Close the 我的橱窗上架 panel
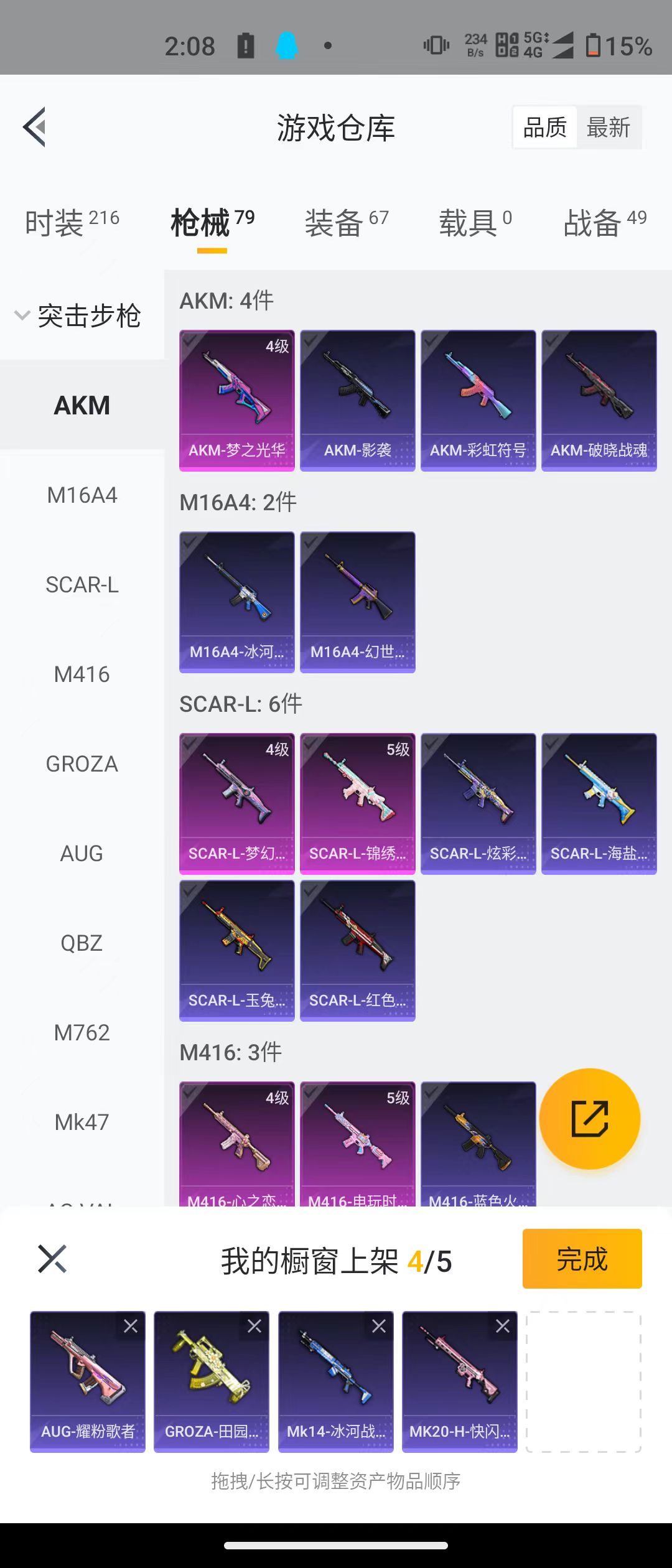The height and width of the screenshot is (1568, 672). coord(52,1259)
